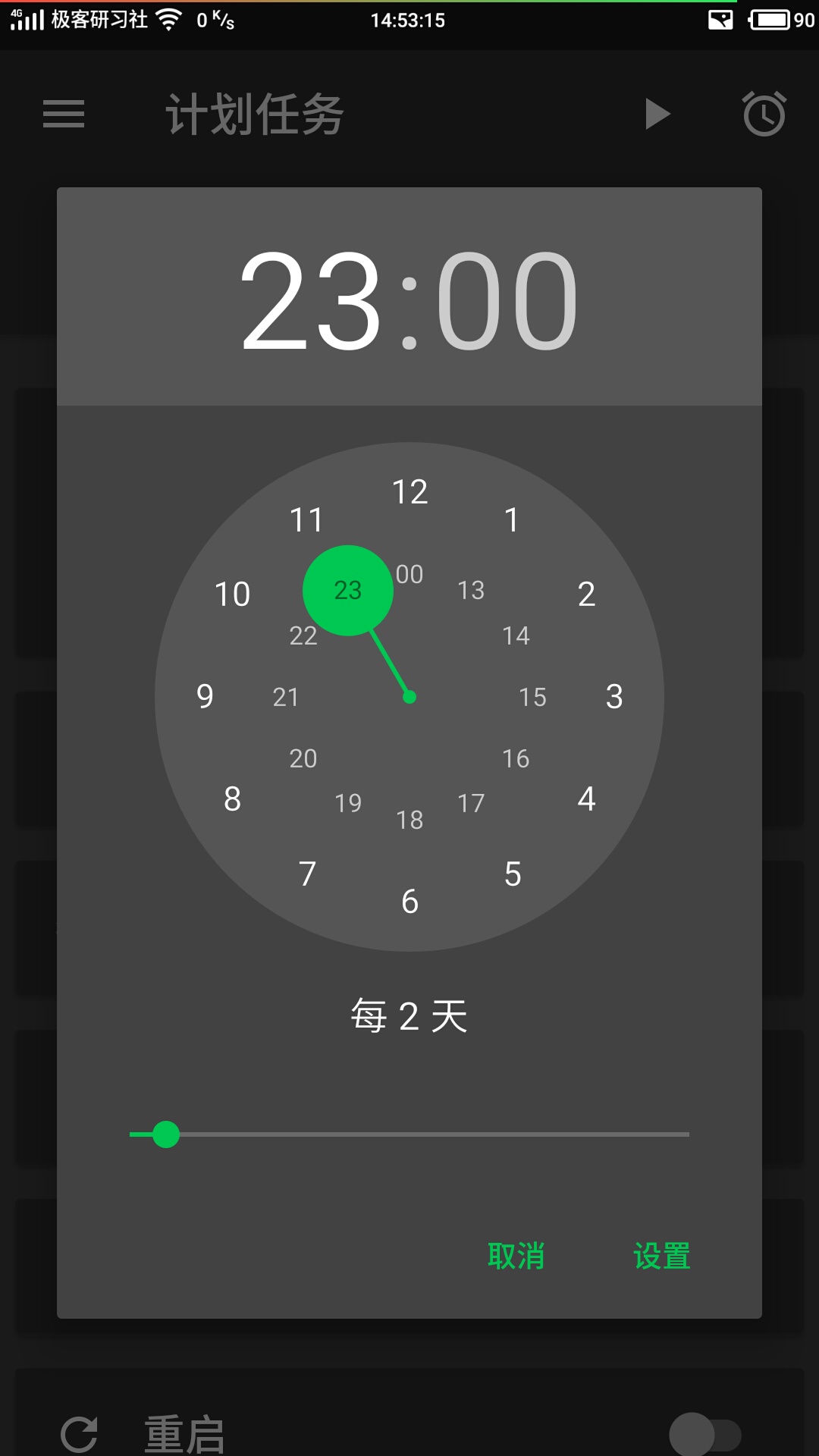The image size is (819, 1456).
Task: Choose hour 12 on the clock dial
Action: (409, 492)
